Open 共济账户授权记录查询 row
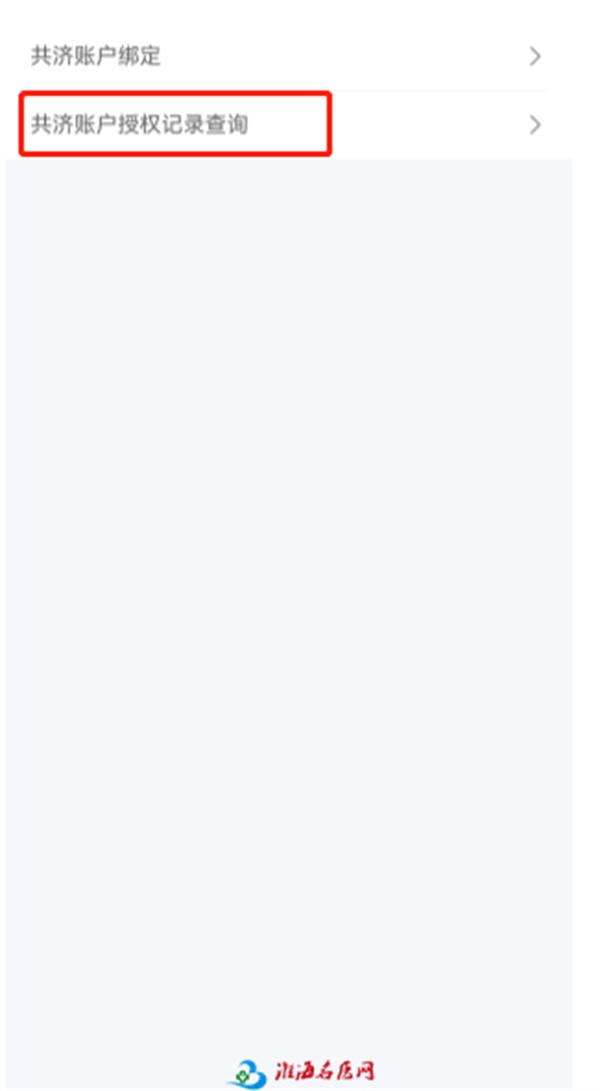The height and width of the screenshot is (1091, 600). point(287,125)
